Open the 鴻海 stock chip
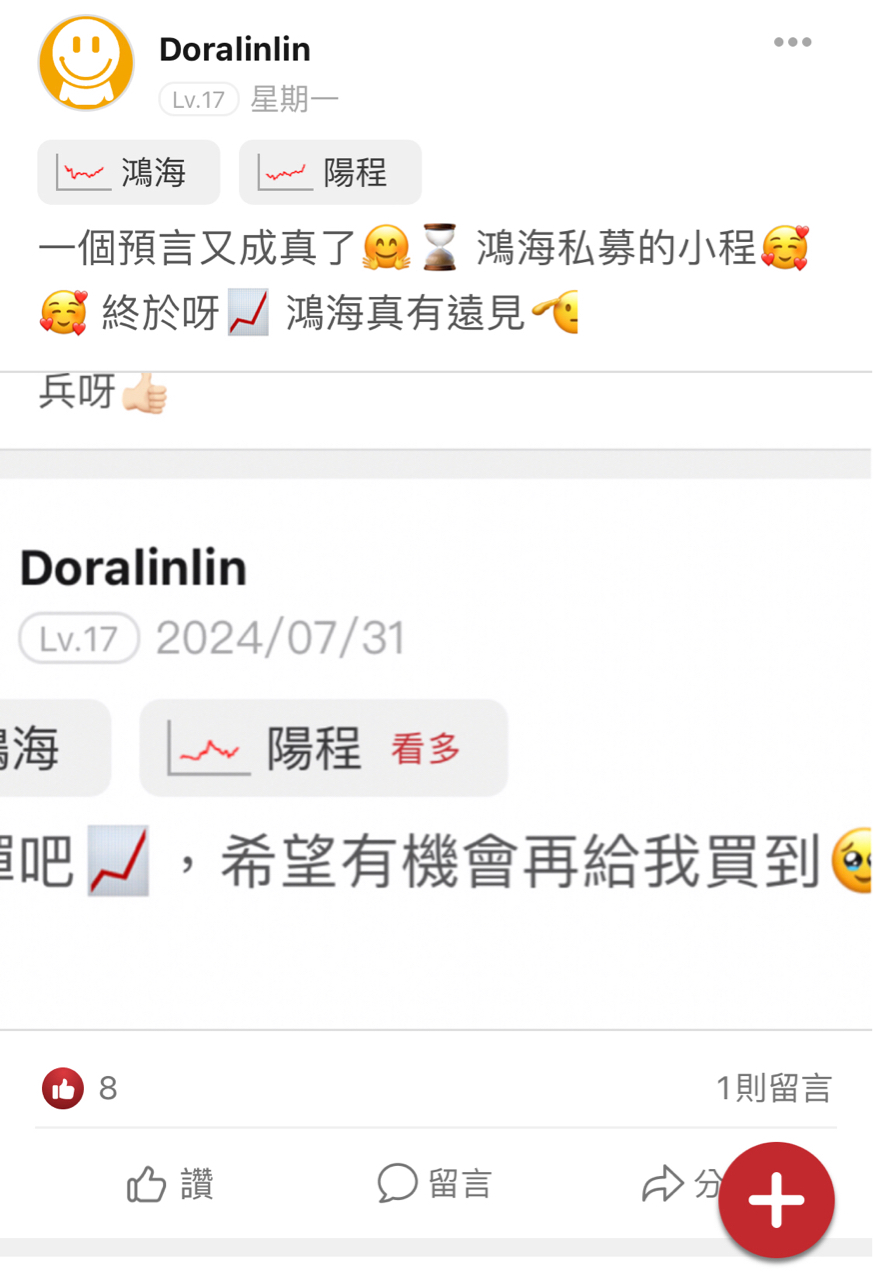Viewport: 873px width, 1280px height. (x=128, y=173)
